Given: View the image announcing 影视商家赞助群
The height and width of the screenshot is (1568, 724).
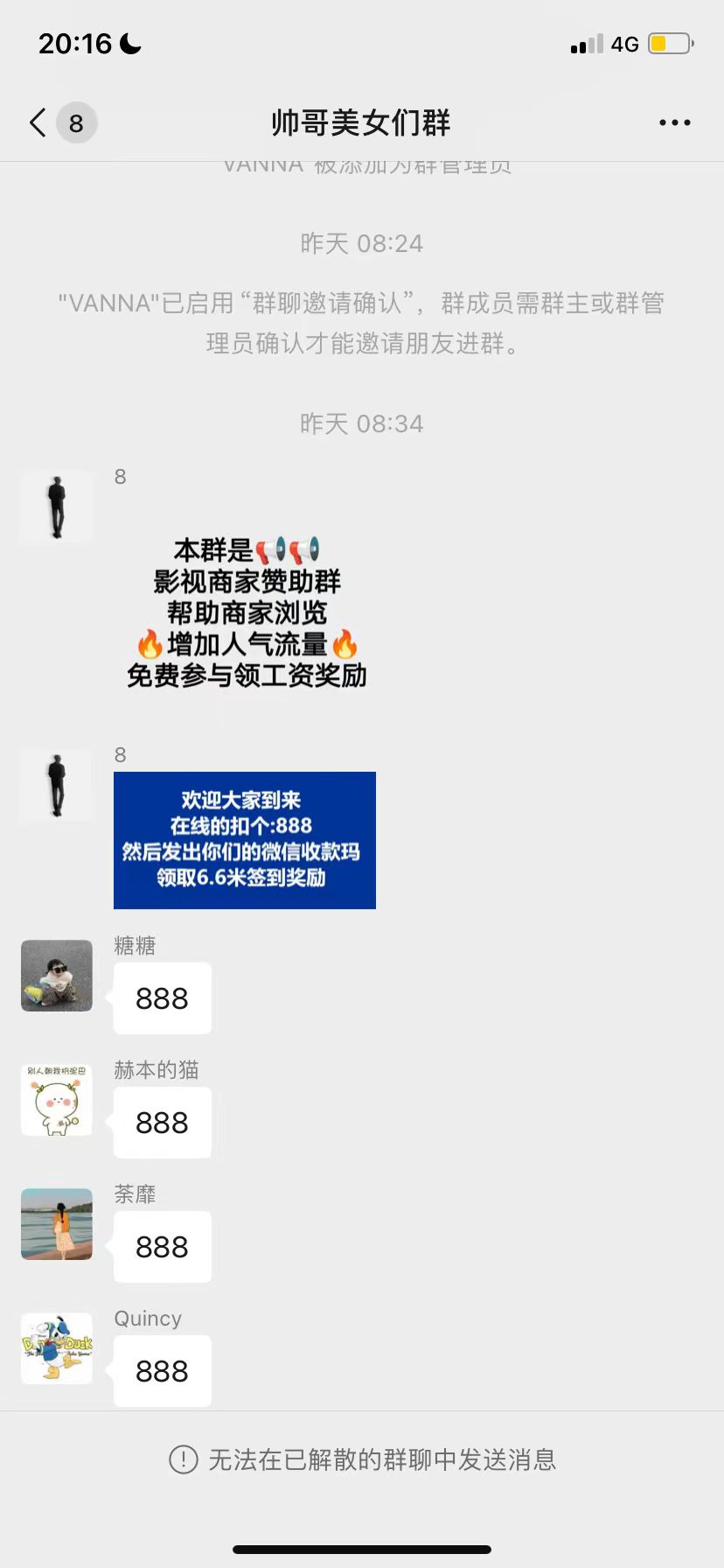Looking at the screenshot, I should 247,612.
